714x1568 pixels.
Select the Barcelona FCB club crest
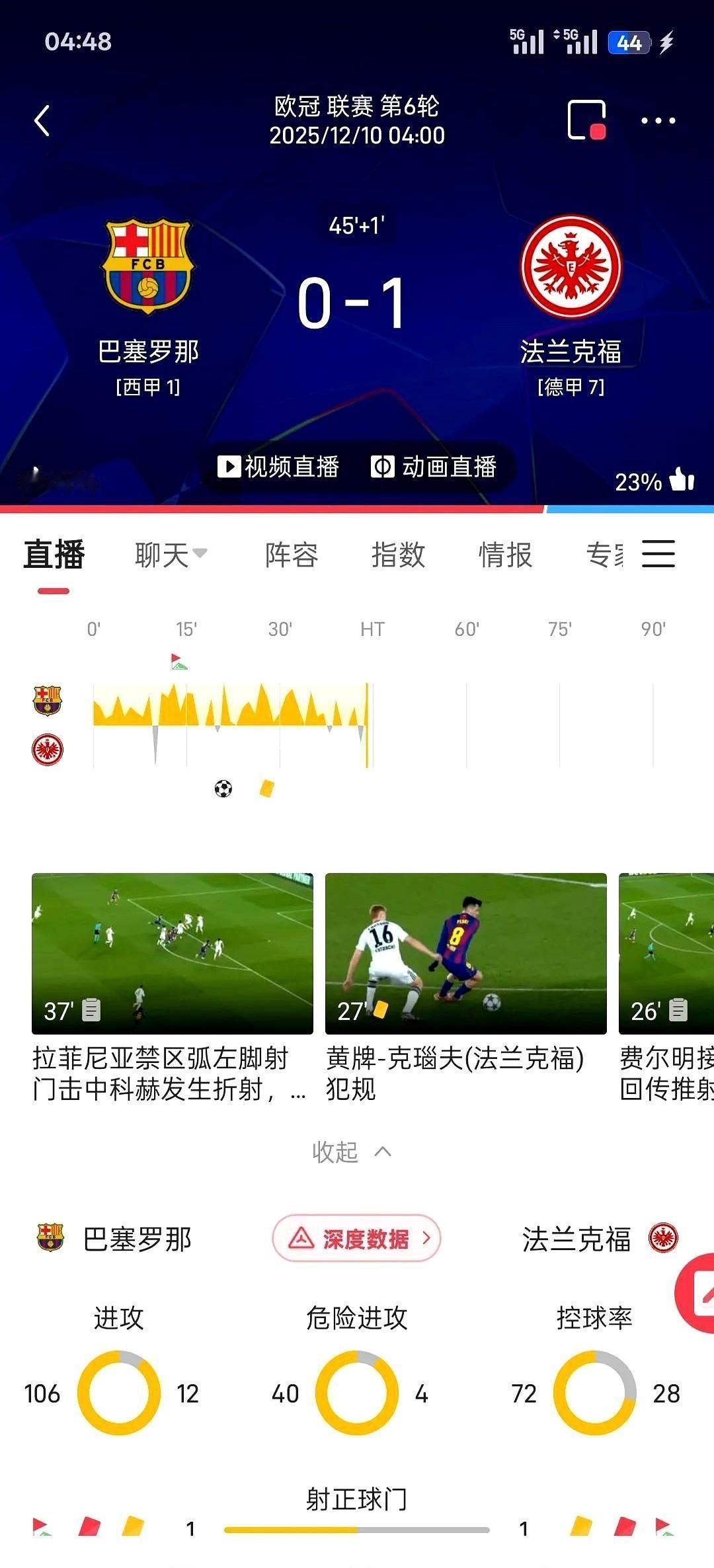click(148, 264)
